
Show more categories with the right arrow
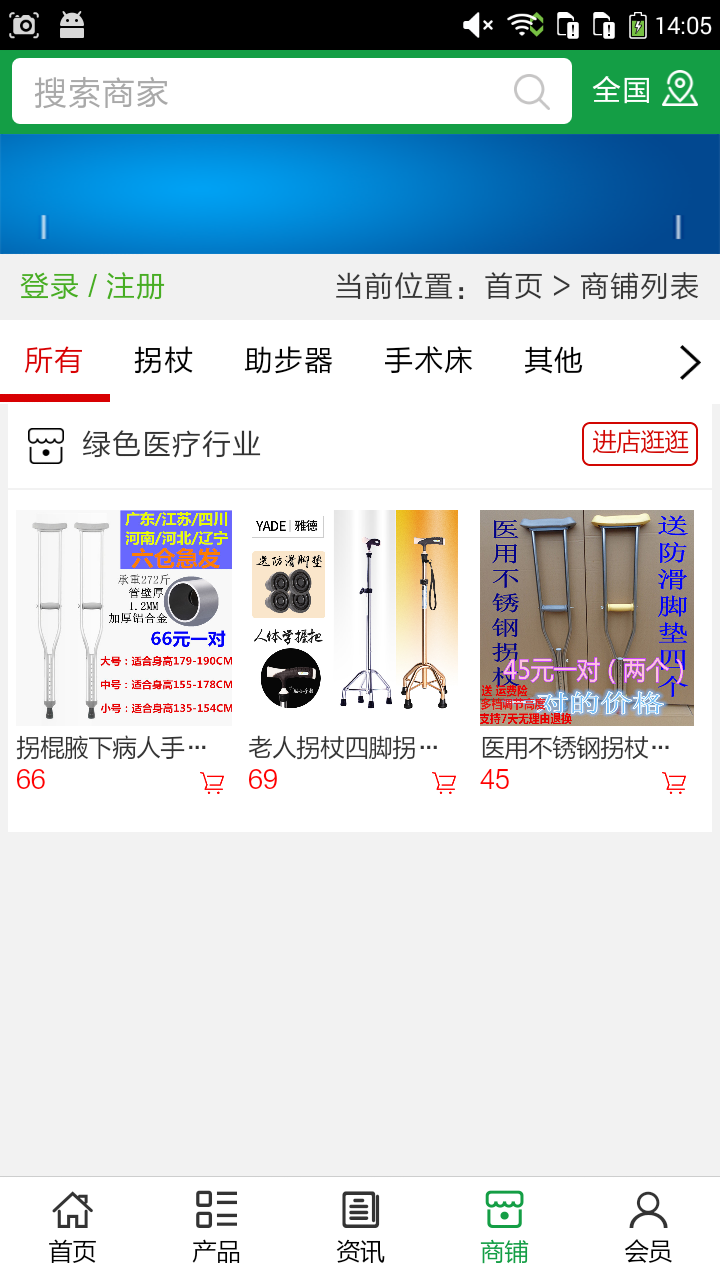click(689, 362)
